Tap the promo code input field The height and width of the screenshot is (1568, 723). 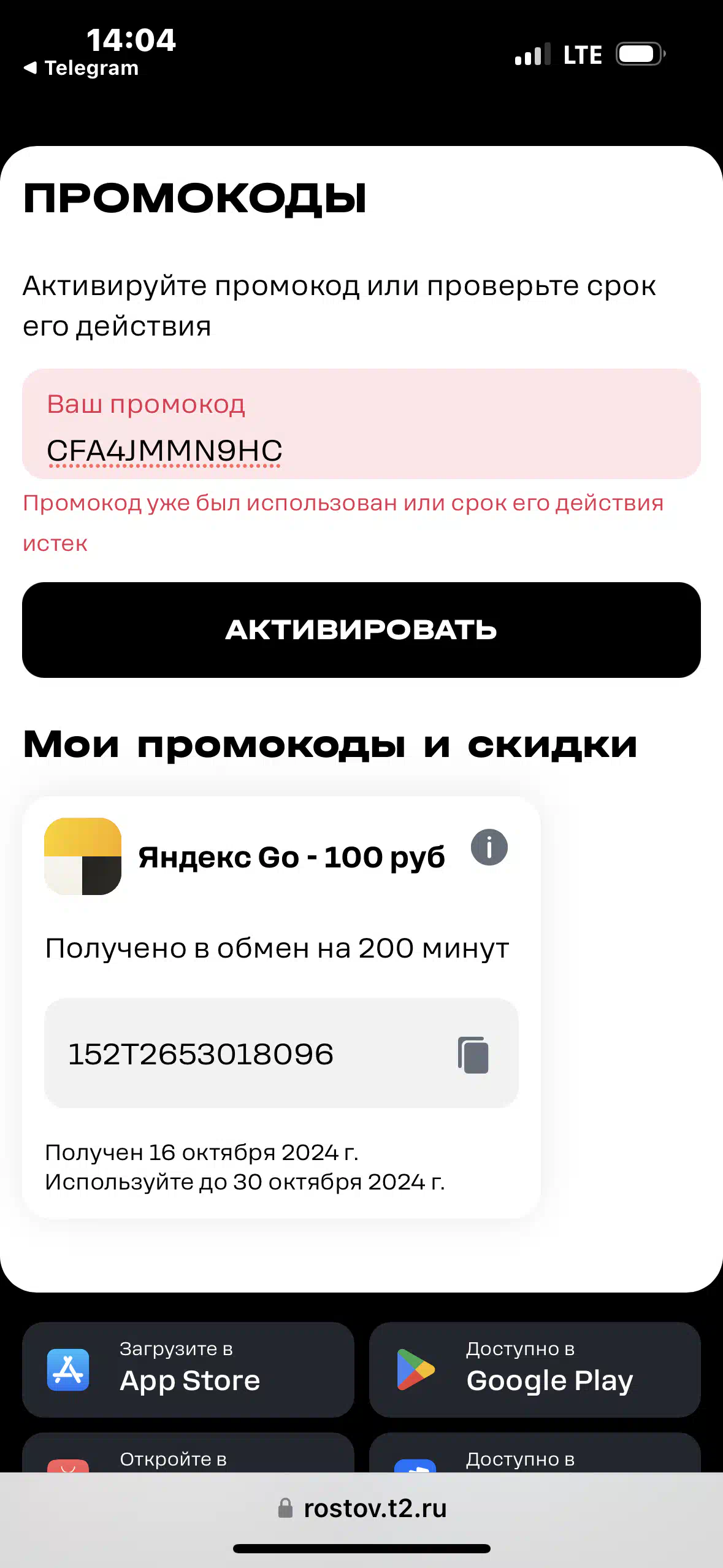(361, 424)
